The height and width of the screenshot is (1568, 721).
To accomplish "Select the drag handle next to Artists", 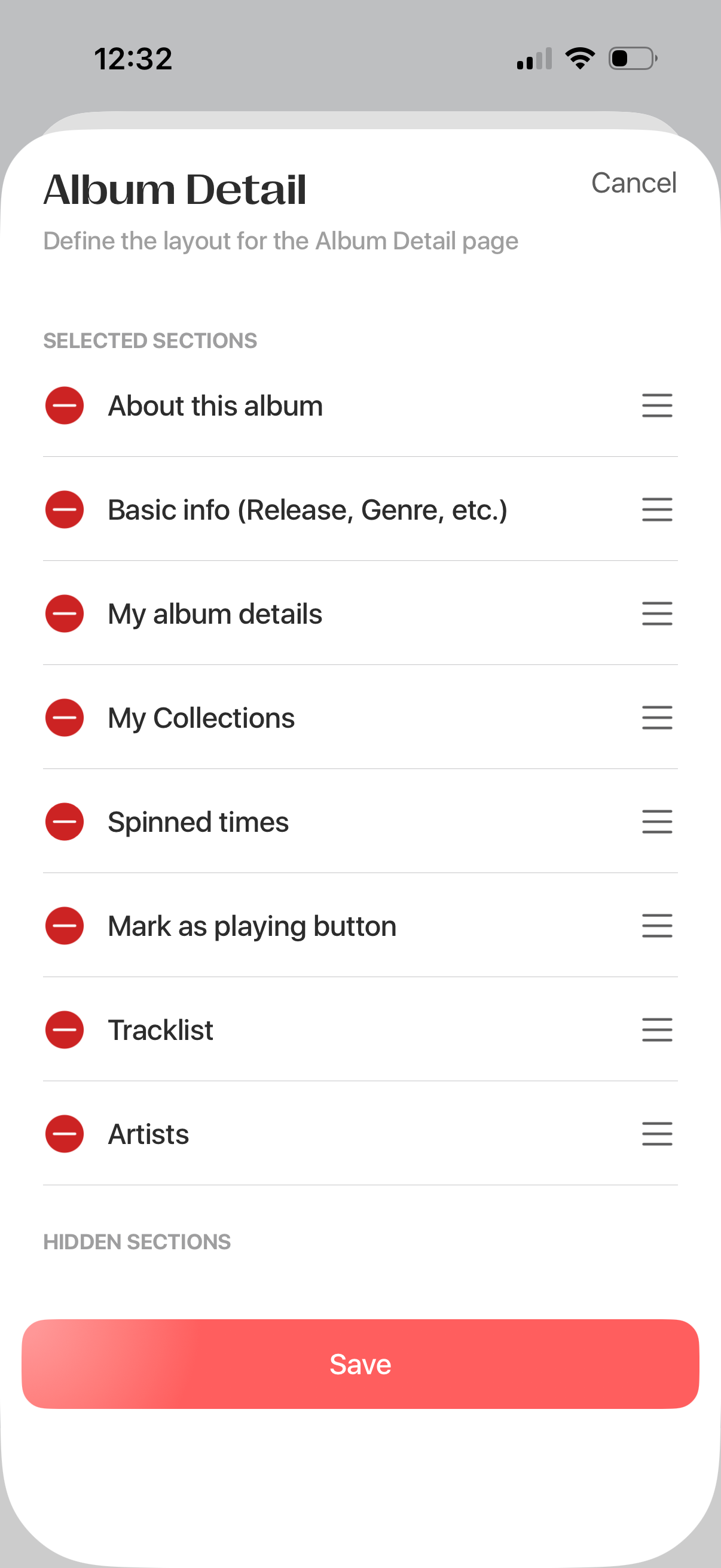I will click(x=657, y=1134).
